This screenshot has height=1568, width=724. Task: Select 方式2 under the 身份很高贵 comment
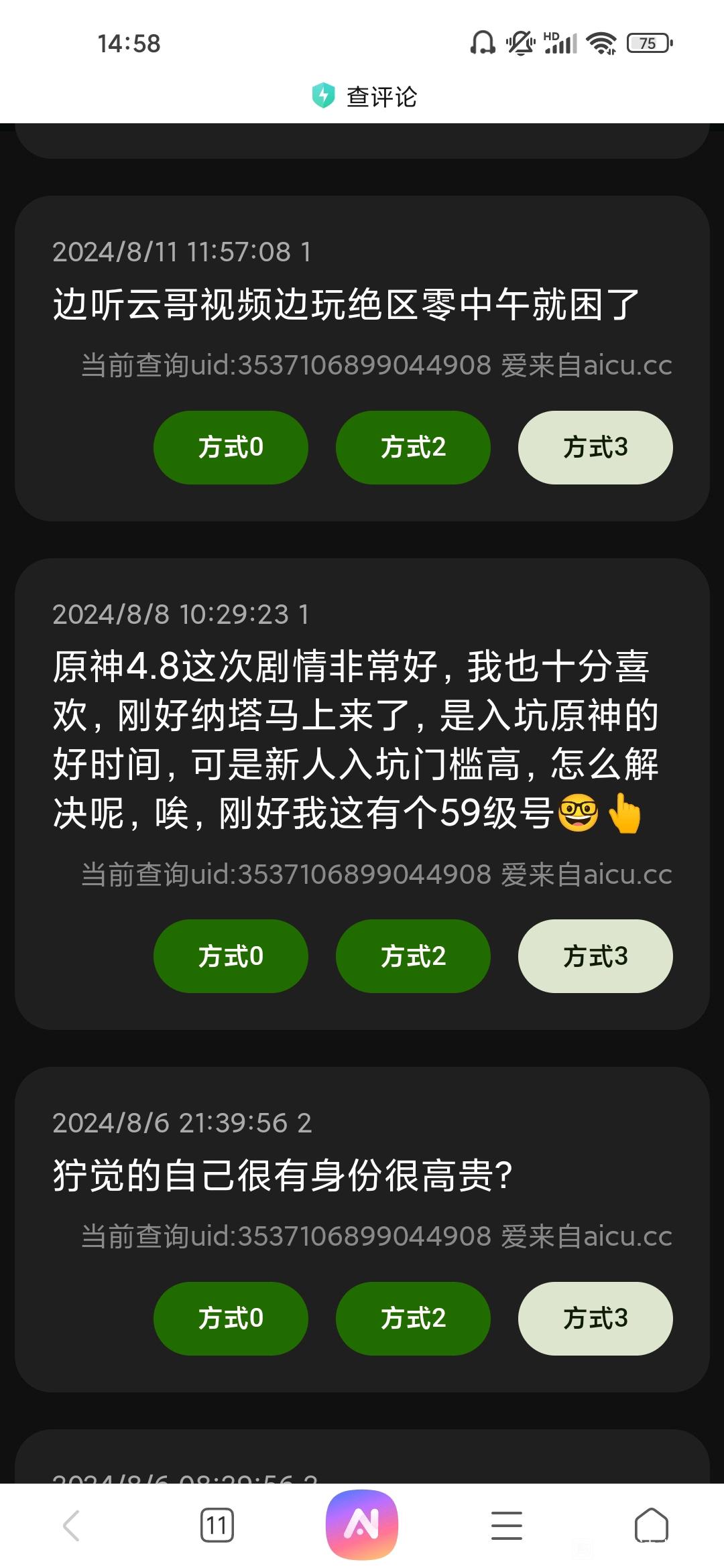(413, 1318)
